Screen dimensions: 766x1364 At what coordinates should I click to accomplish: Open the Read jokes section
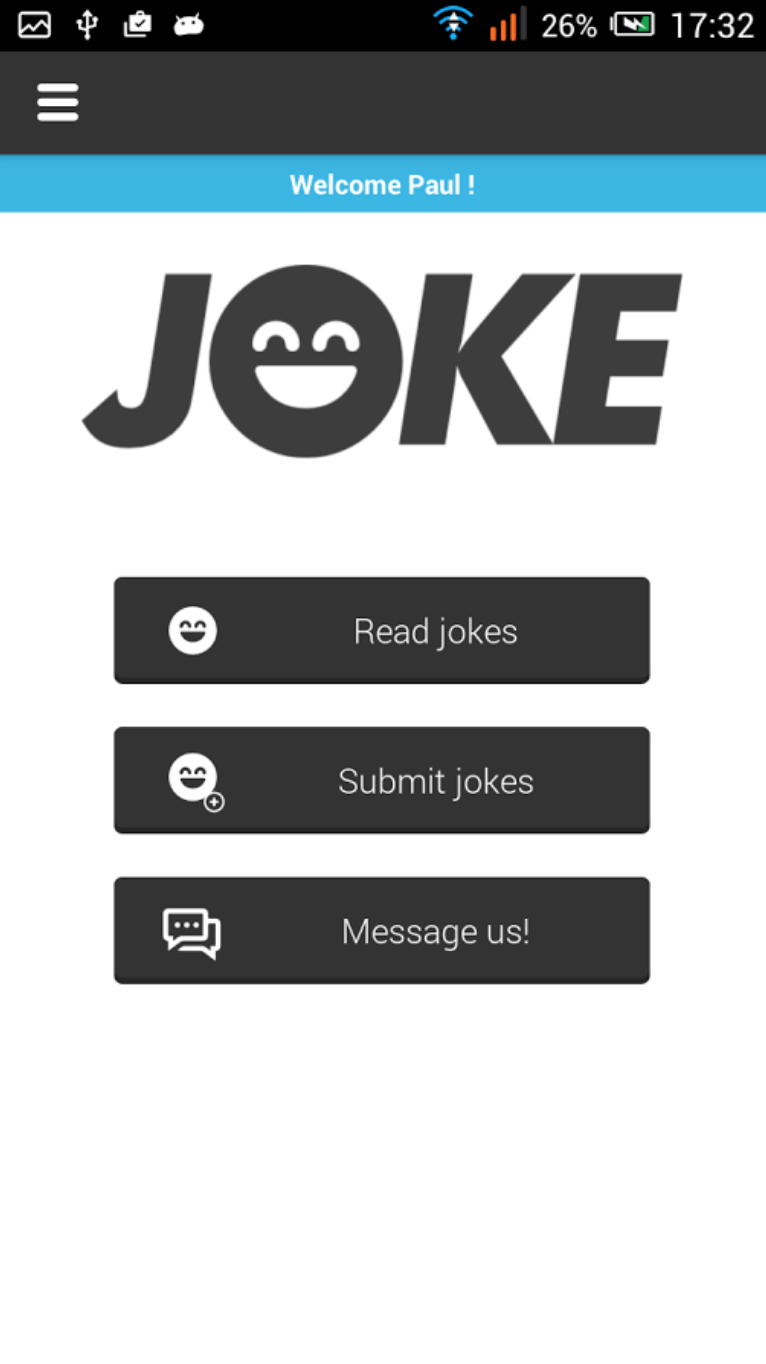(x=382, y=630)
